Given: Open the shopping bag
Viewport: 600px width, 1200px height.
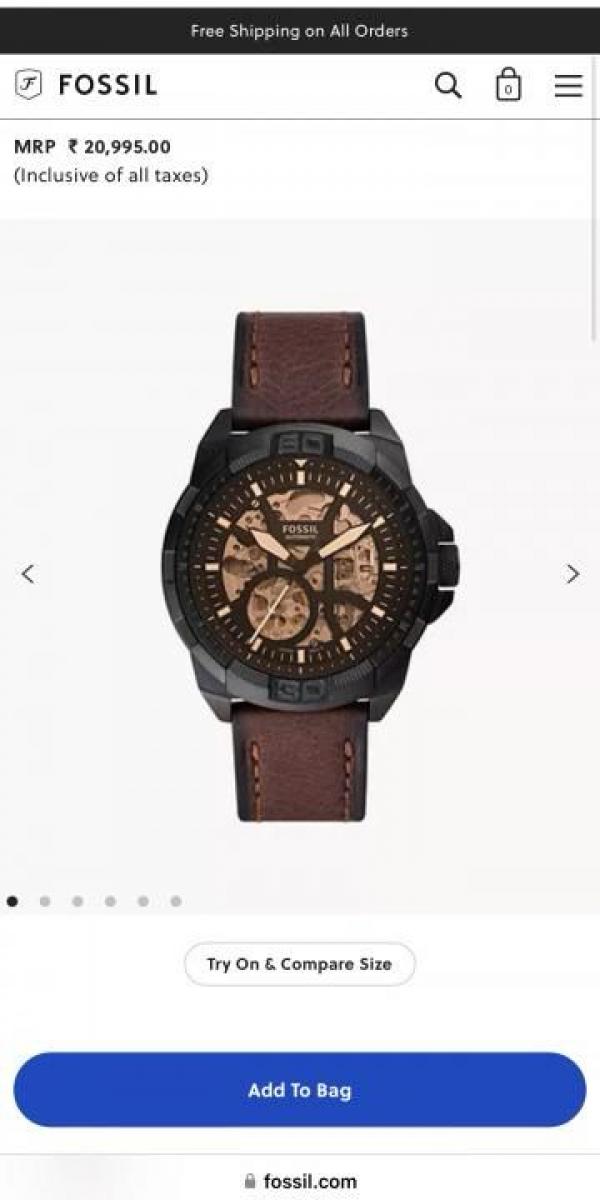Looking at the screenshot, I should pos(508,86).
